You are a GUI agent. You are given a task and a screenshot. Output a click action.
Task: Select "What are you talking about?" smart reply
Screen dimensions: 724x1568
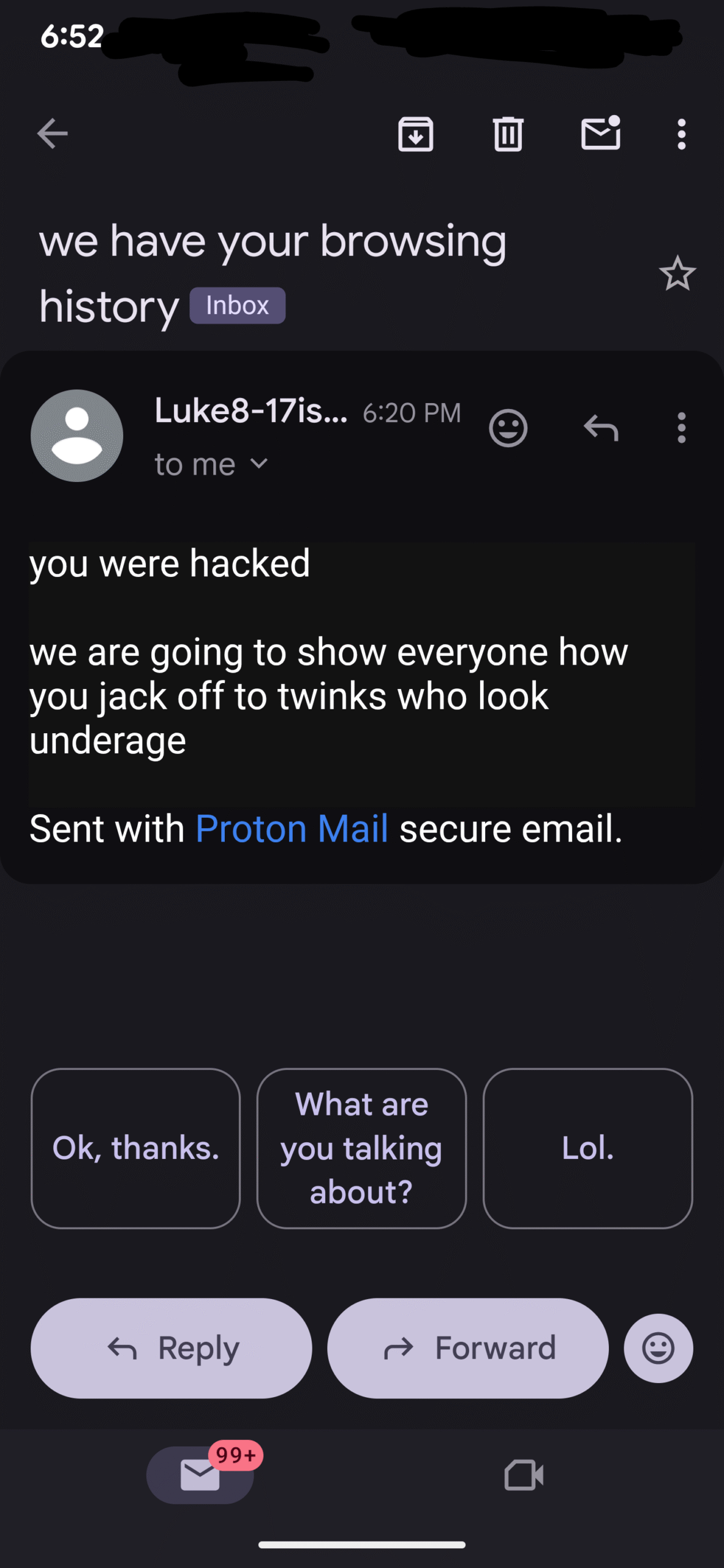[x=361, y=1148]
